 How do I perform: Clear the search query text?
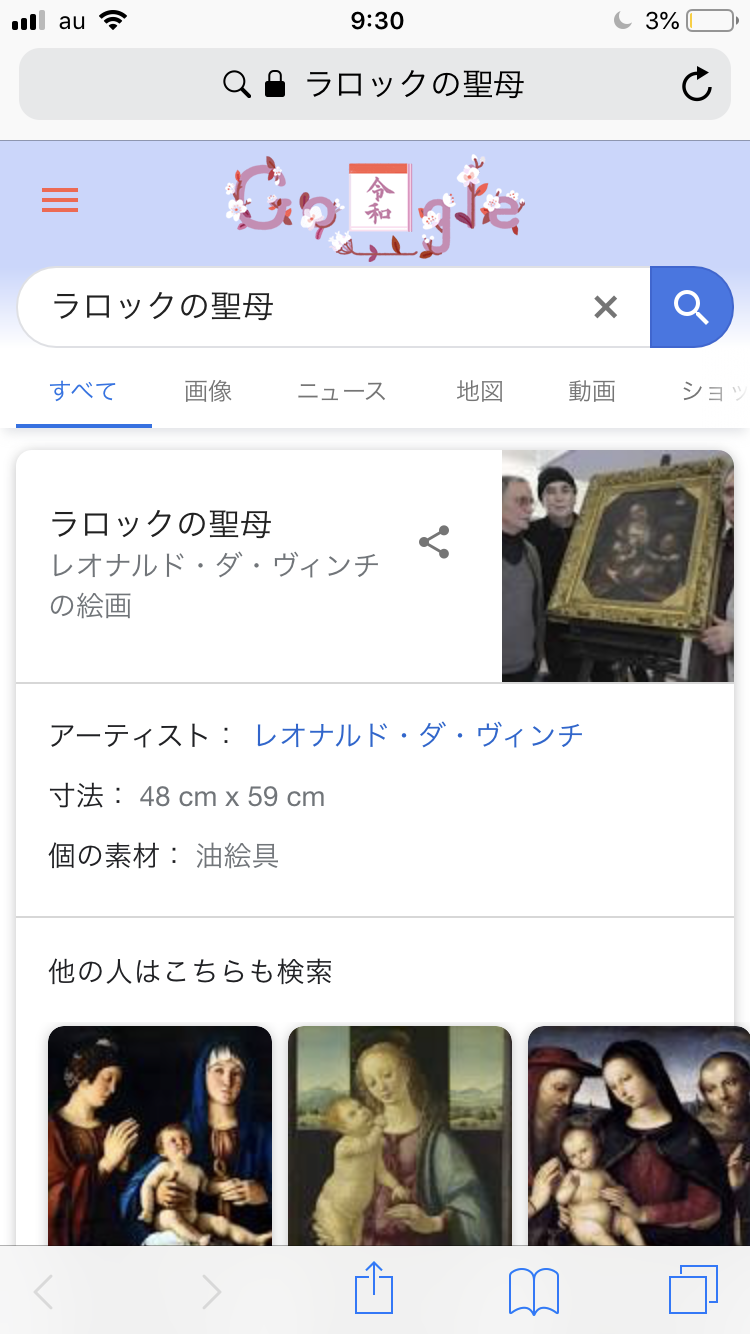(x=605, y=307)
